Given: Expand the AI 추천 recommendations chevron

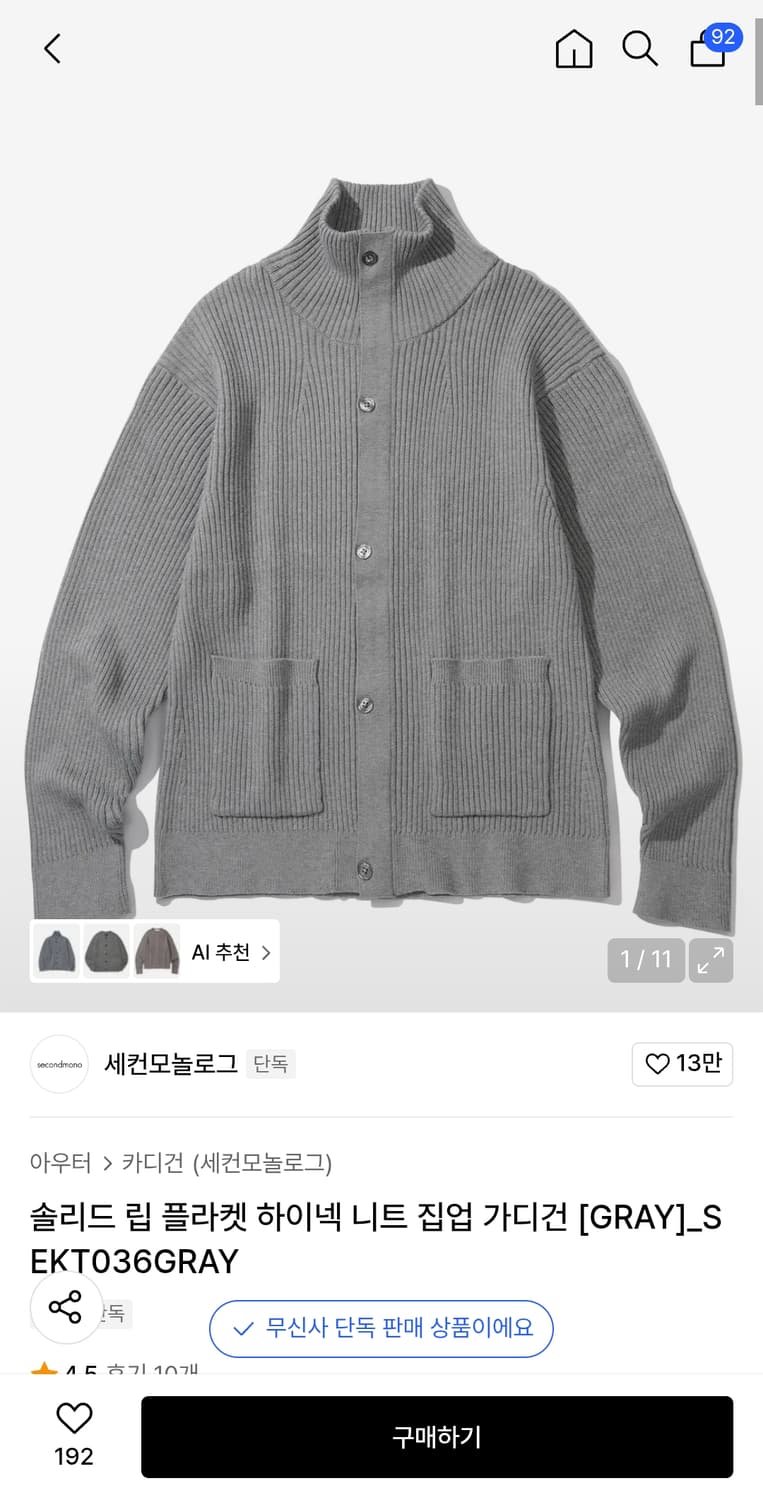Looking at the screenshot, I should tap(266, 953).
